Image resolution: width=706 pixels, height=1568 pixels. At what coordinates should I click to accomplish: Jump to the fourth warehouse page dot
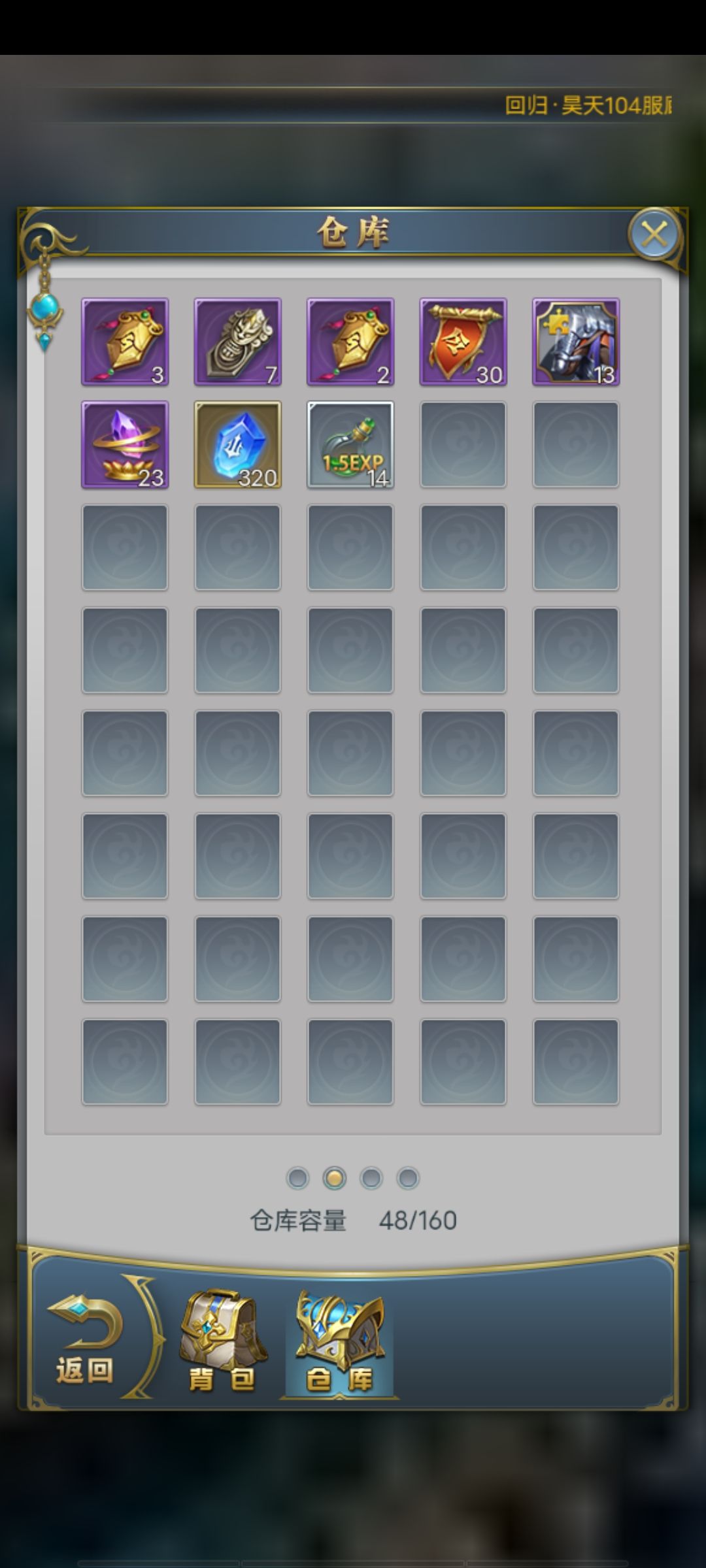click(x=408, y=1178)
